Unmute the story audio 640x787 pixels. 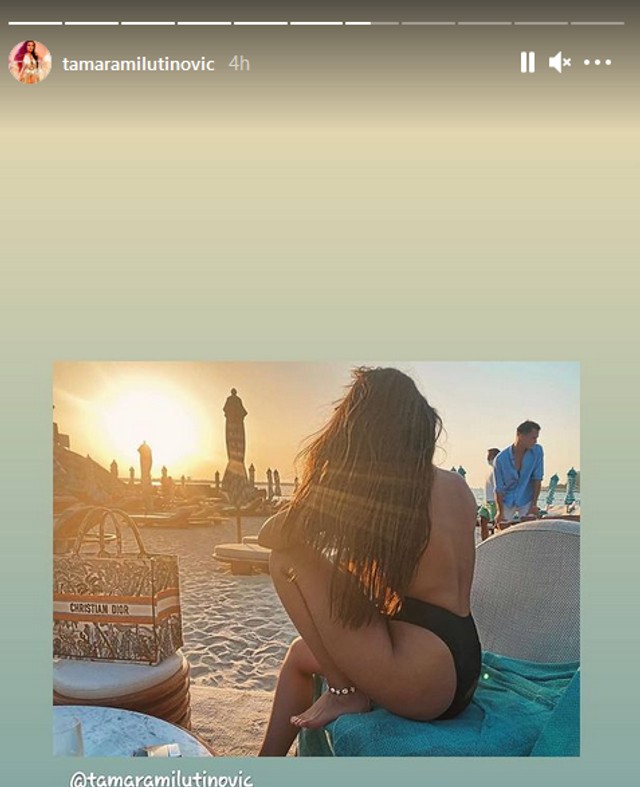(x=560, y=62)
